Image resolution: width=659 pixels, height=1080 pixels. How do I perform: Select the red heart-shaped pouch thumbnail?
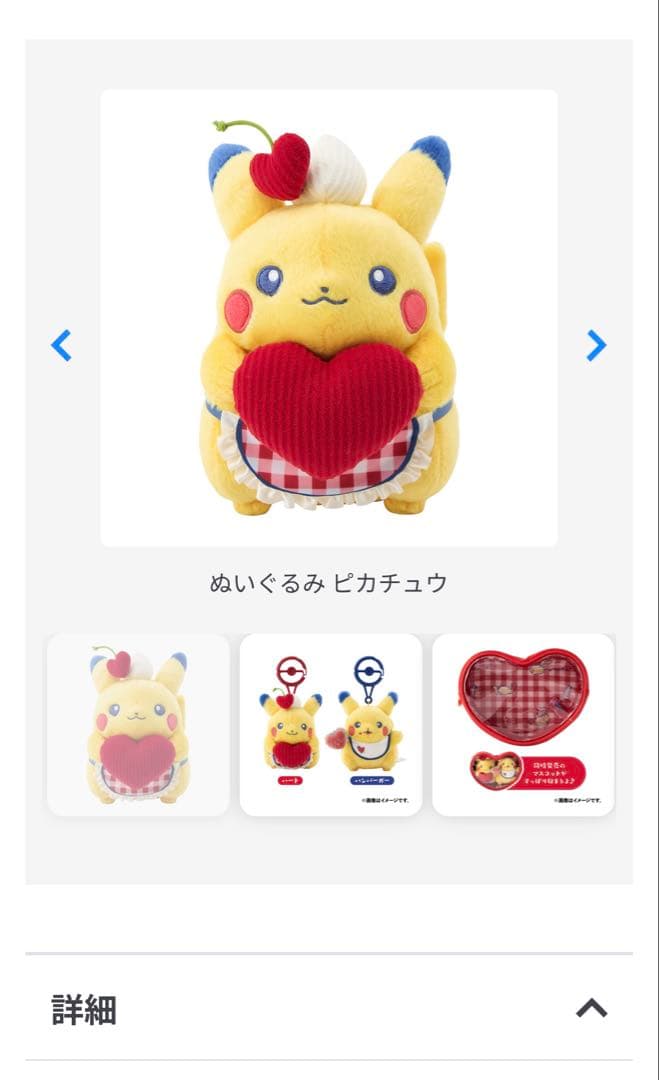[x=523, y=724]
